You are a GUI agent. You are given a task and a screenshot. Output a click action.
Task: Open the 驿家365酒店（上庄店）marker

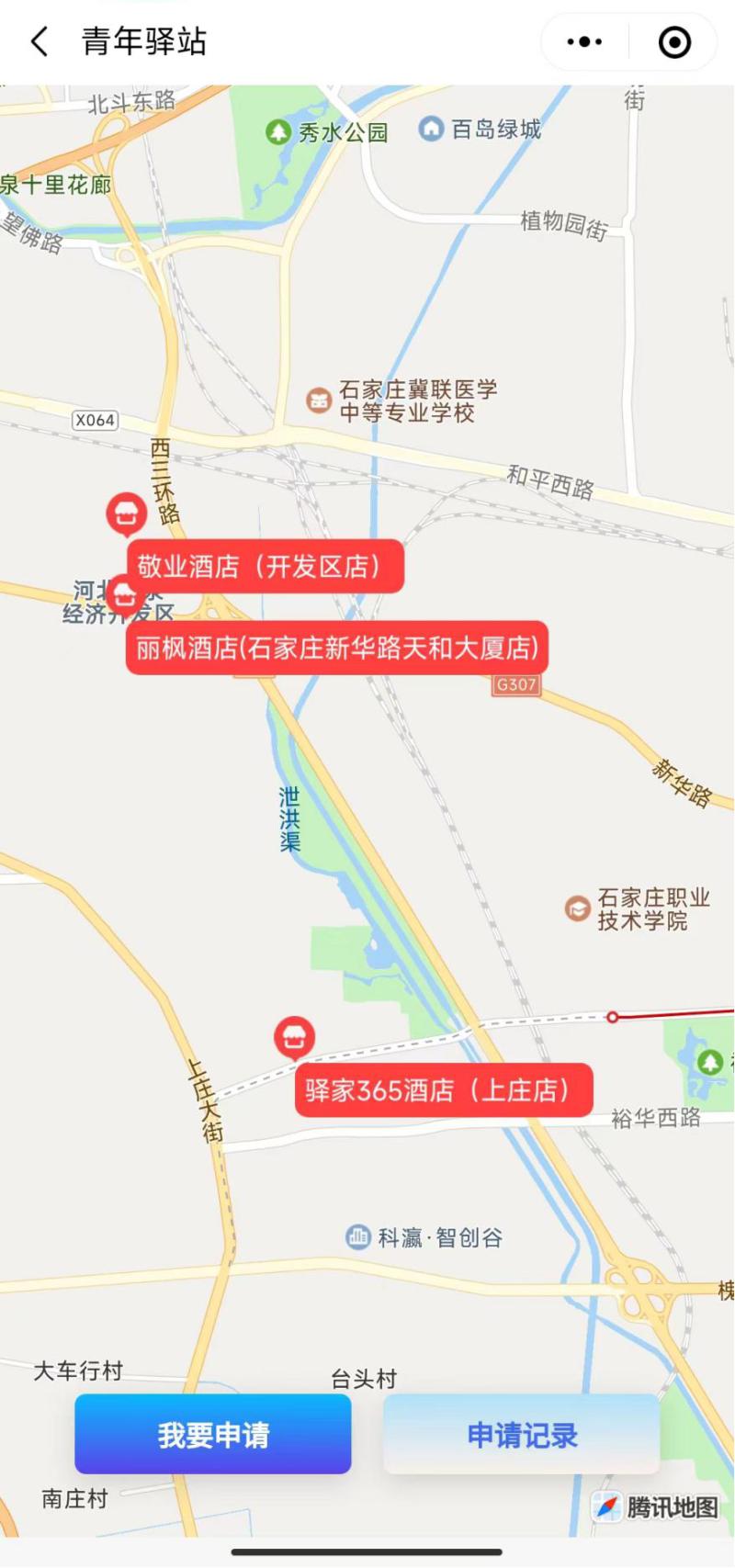click(x=296, y=1037)
